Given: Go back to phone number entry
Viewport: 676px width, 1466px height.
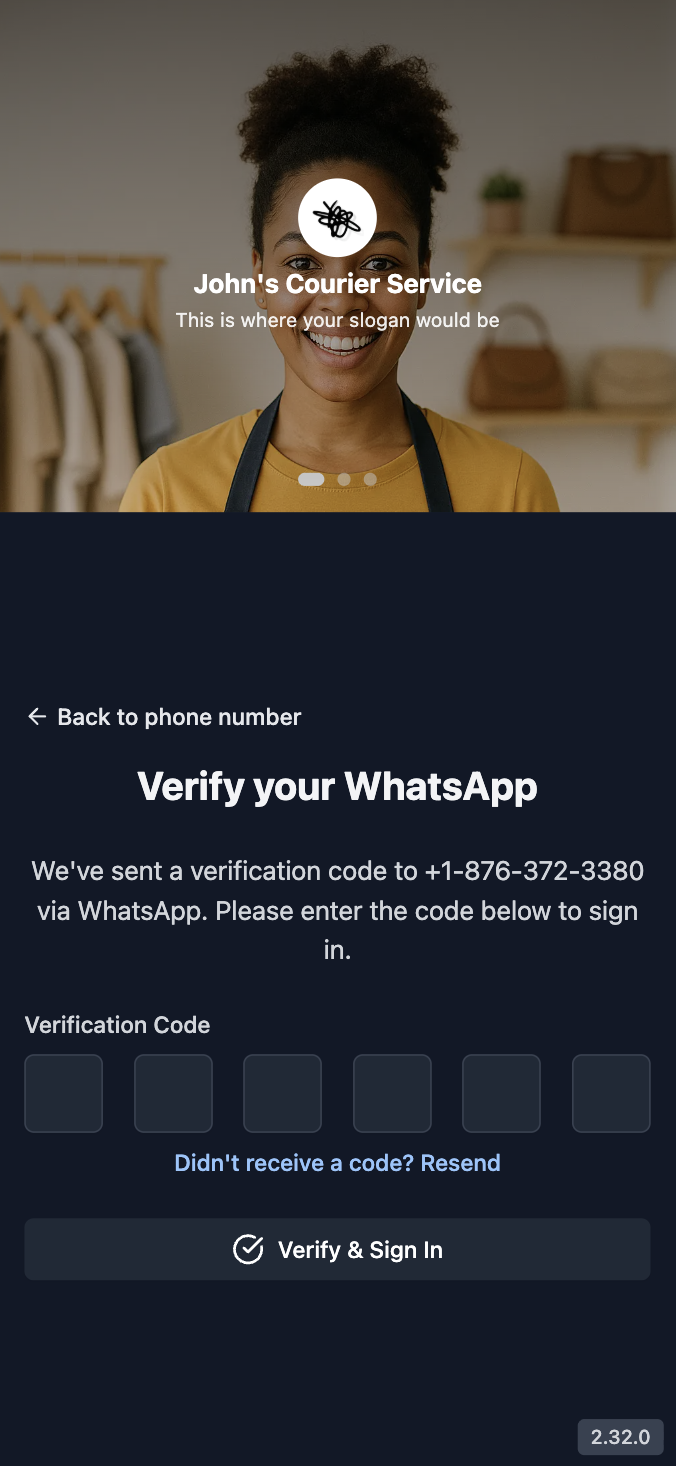Looking at the screenshot, I should 165,717.
